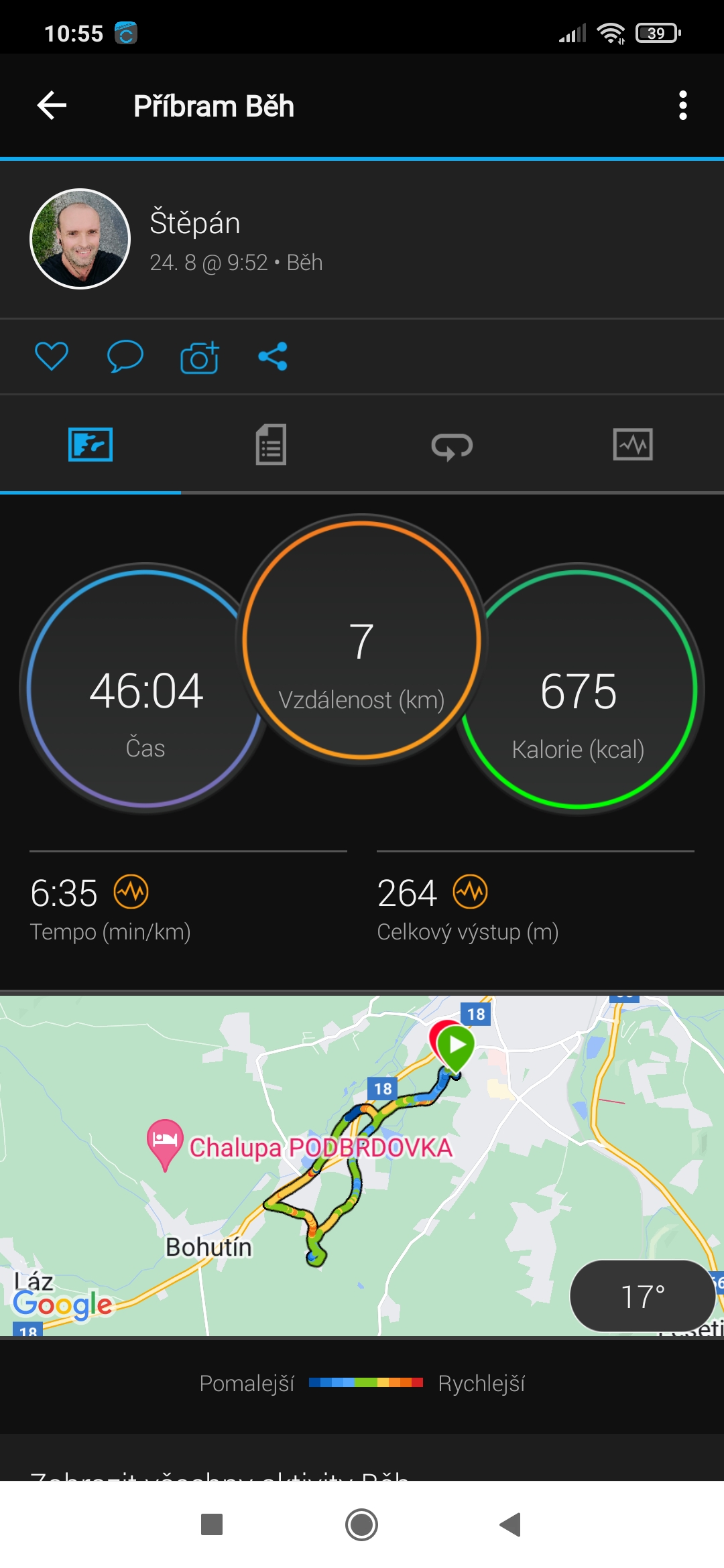Open the three-dot overflow menu
724x1568 pixels.
[682, 106]
